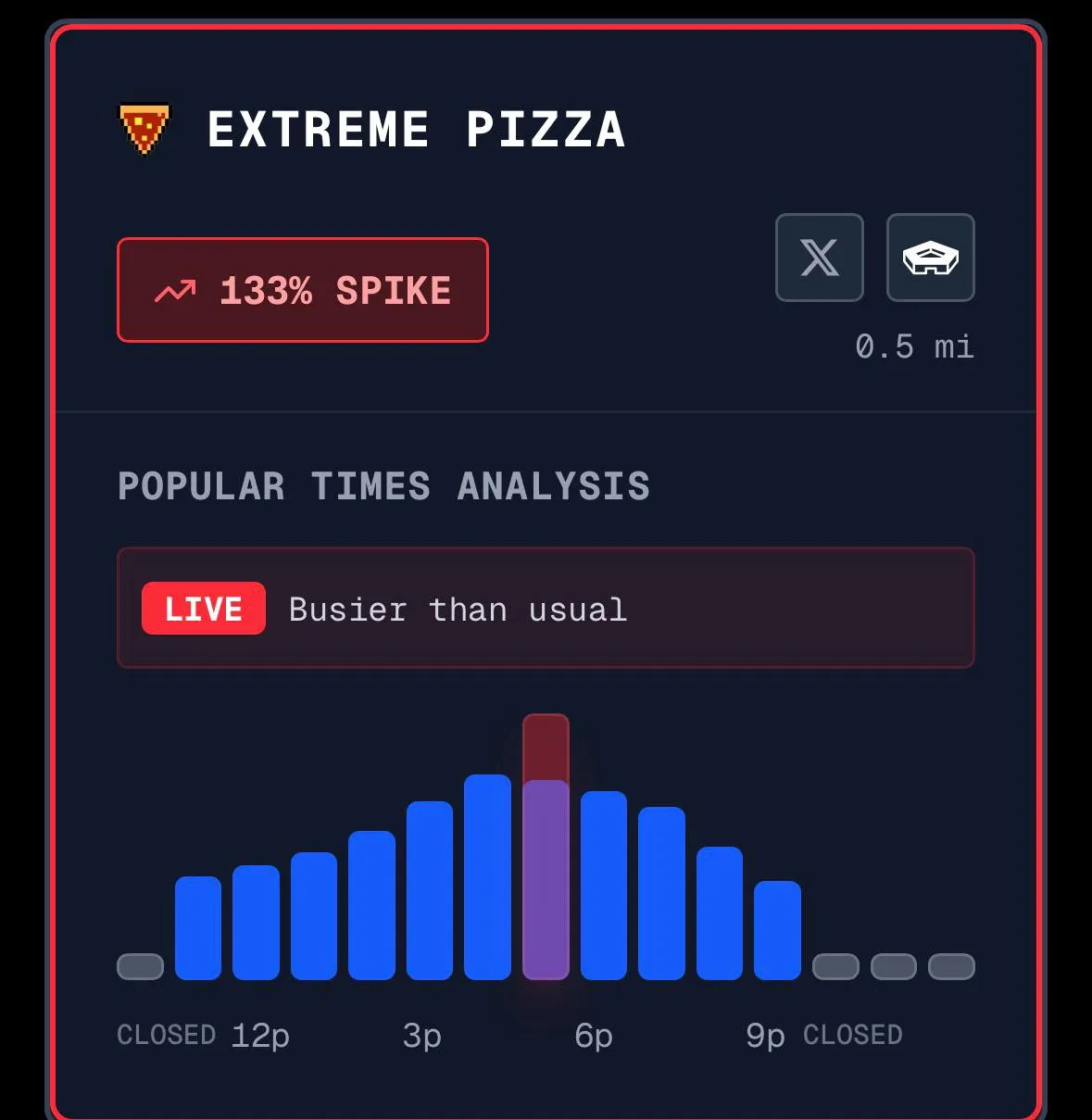Tap the stadium map icon button
This screenshot has width=1092, height=1120.
[x=930, y=258]
